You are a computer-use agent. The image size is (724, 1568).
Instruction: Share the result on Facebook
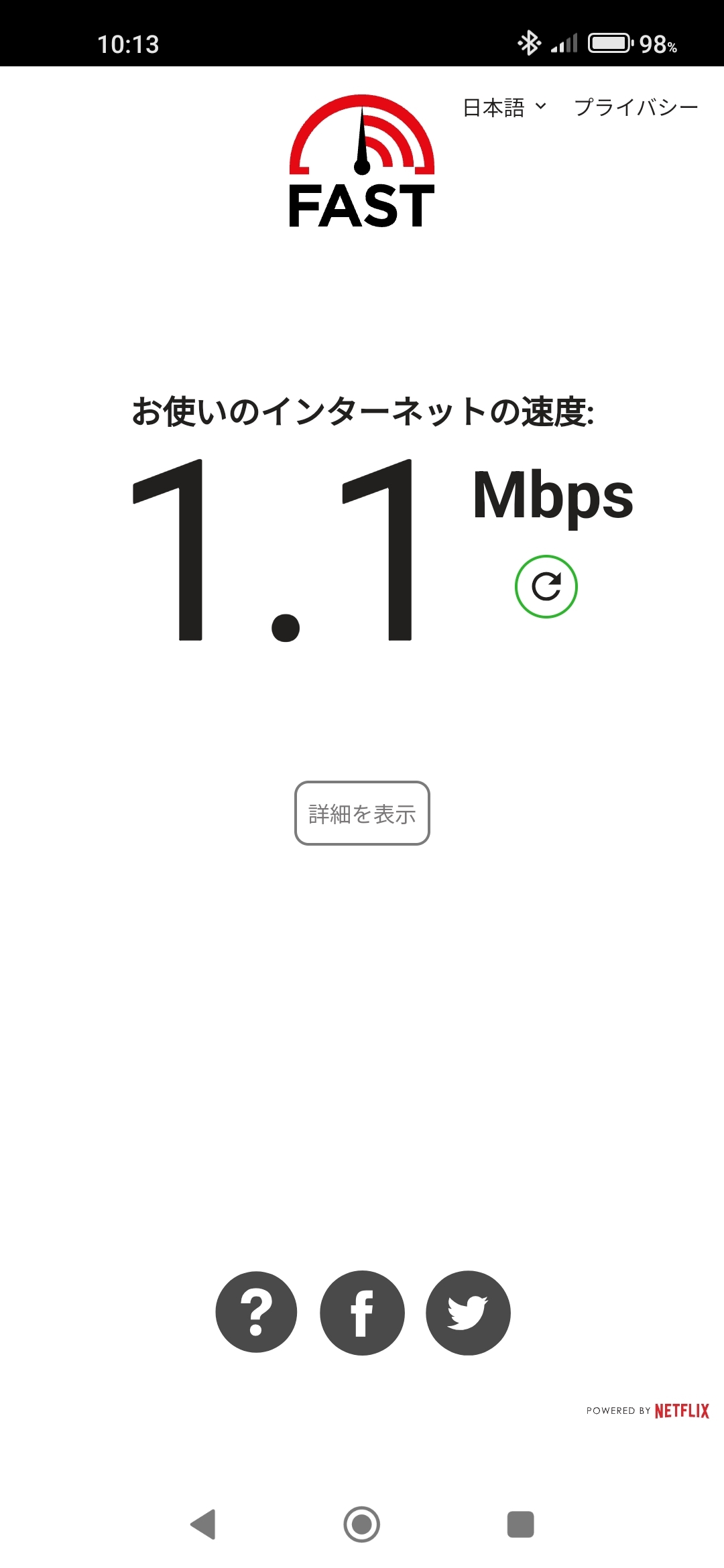[x=362, y=1312]
